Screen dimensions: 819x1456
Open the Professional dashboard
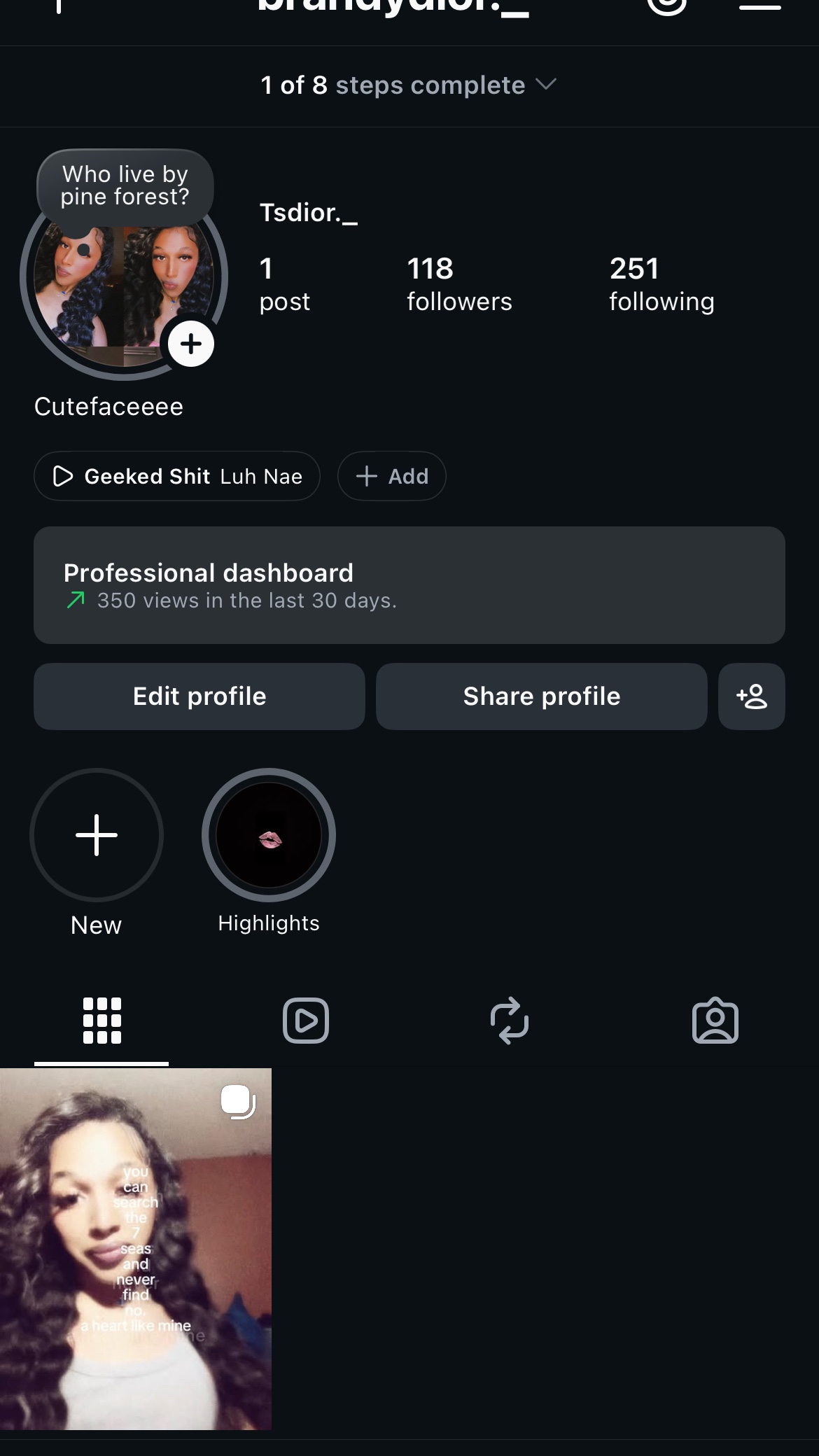coord(409,585)
